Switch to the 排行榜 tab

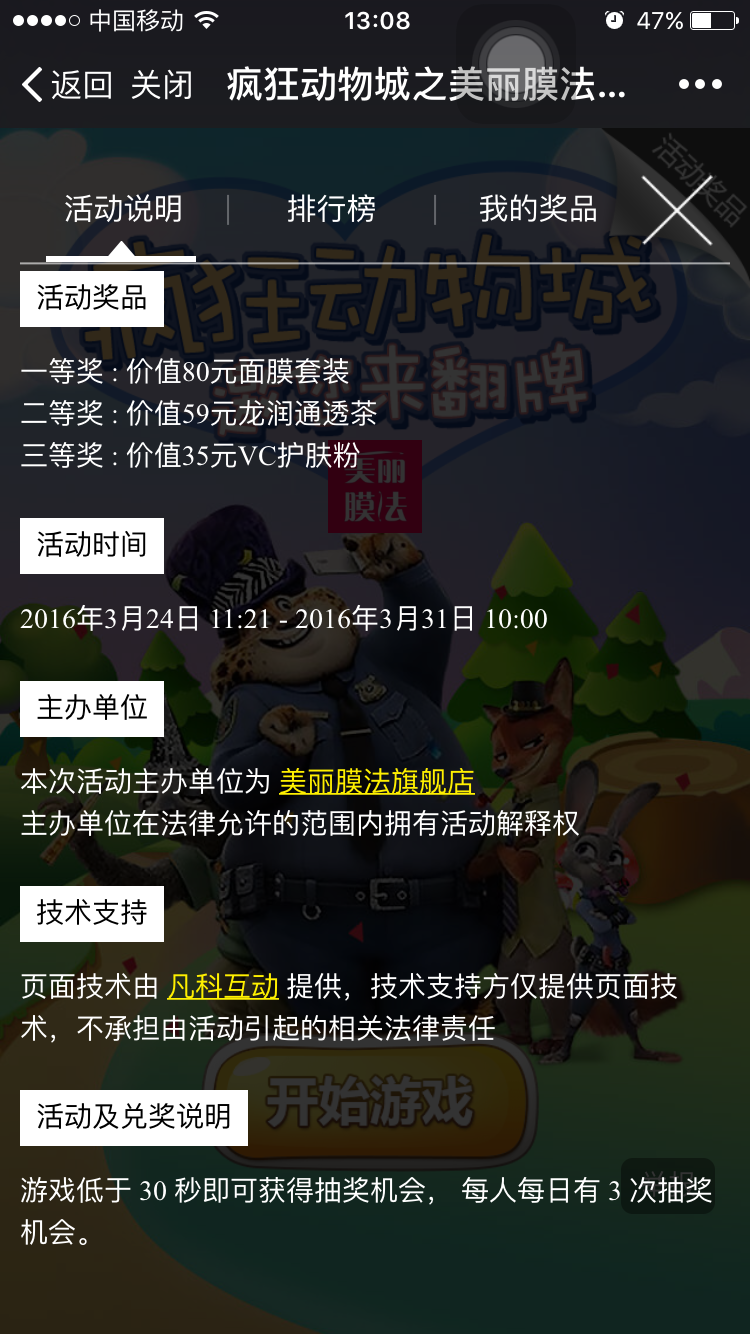(x=331, y=209)
